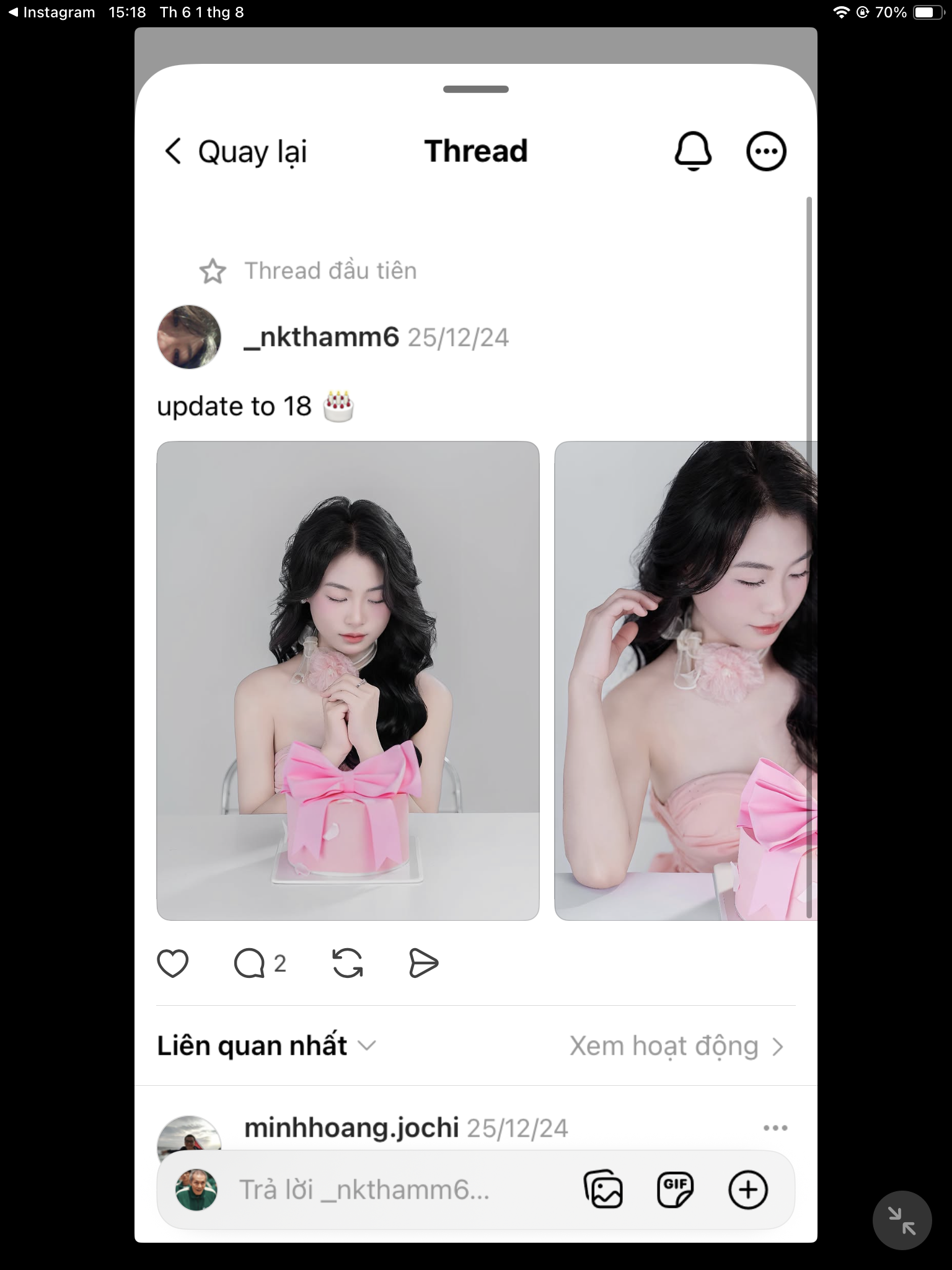Go back with Quay lại
This screenshot has width=952, height=1270.
coord(236,151)
